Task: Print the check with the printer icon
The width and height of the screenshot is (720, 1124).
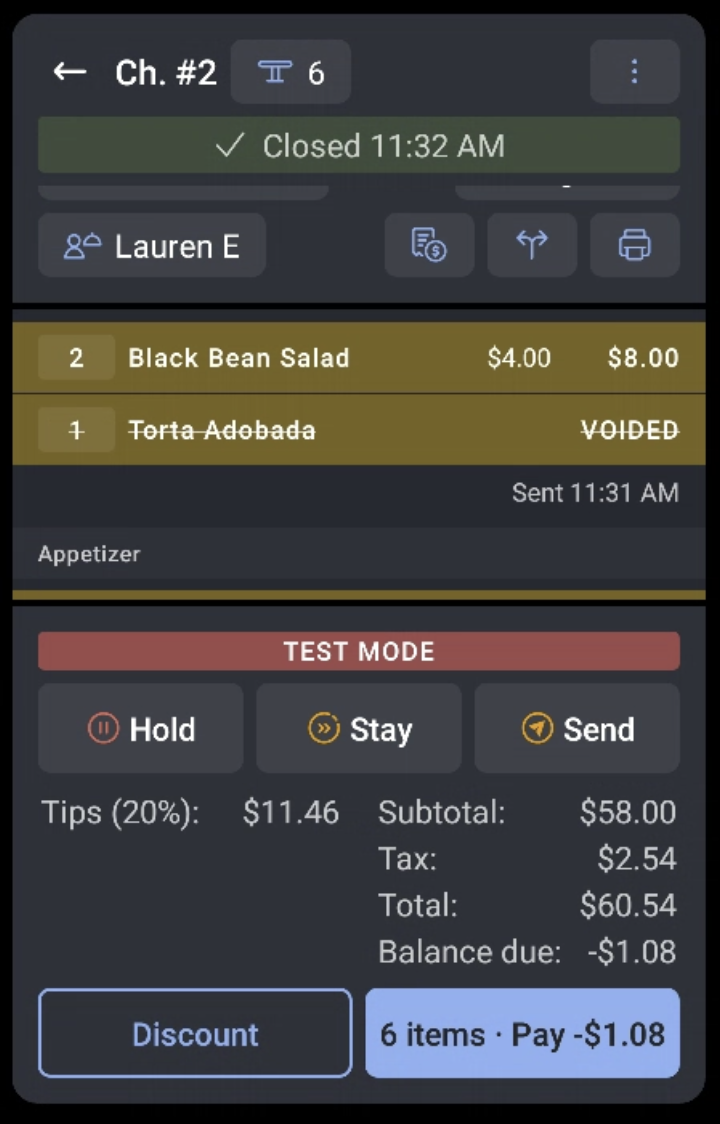Action: (x=634, y=245)
